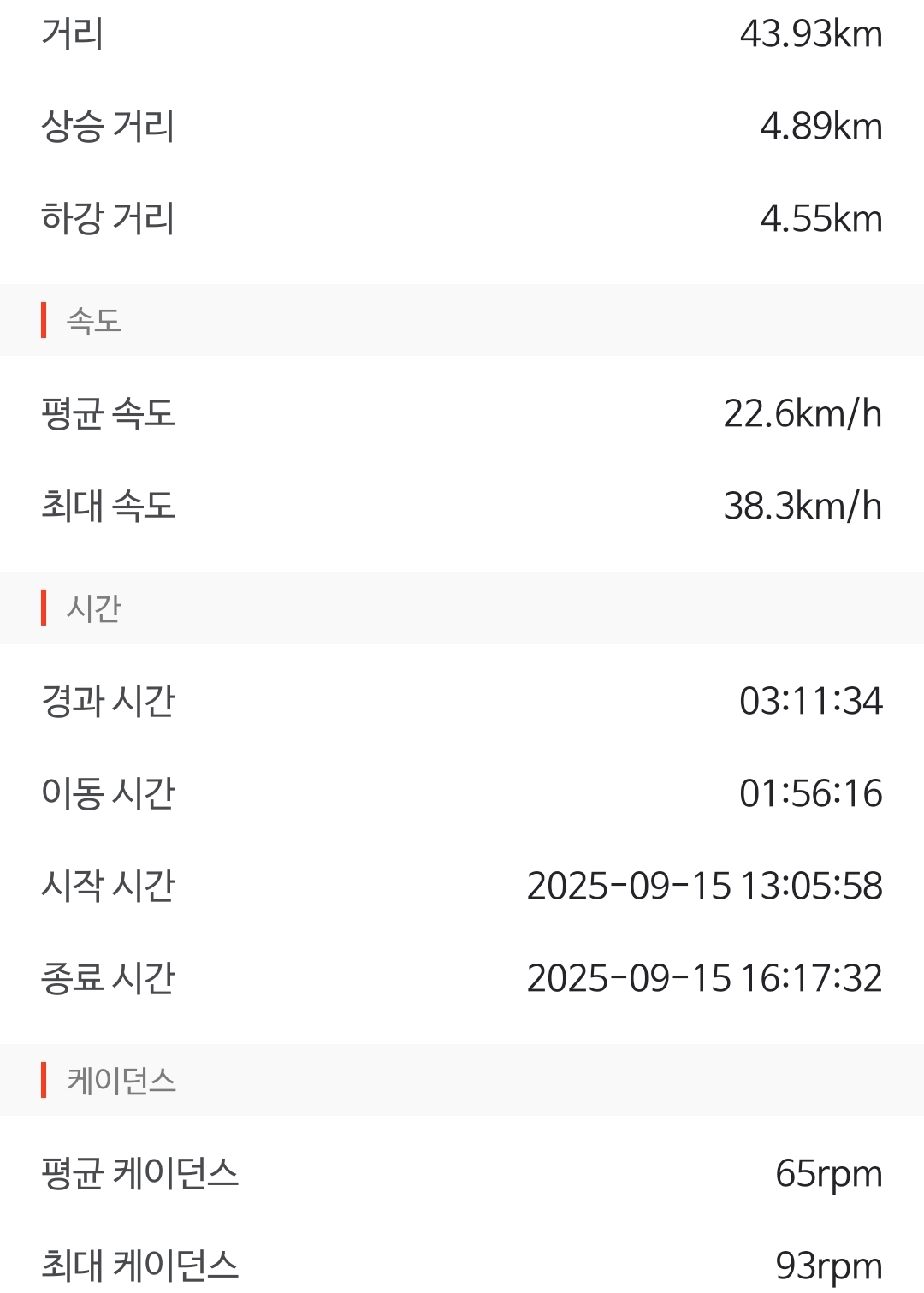924x1293 pixels.
Task: Tap the red marker beside 시간
Action: 43,608
